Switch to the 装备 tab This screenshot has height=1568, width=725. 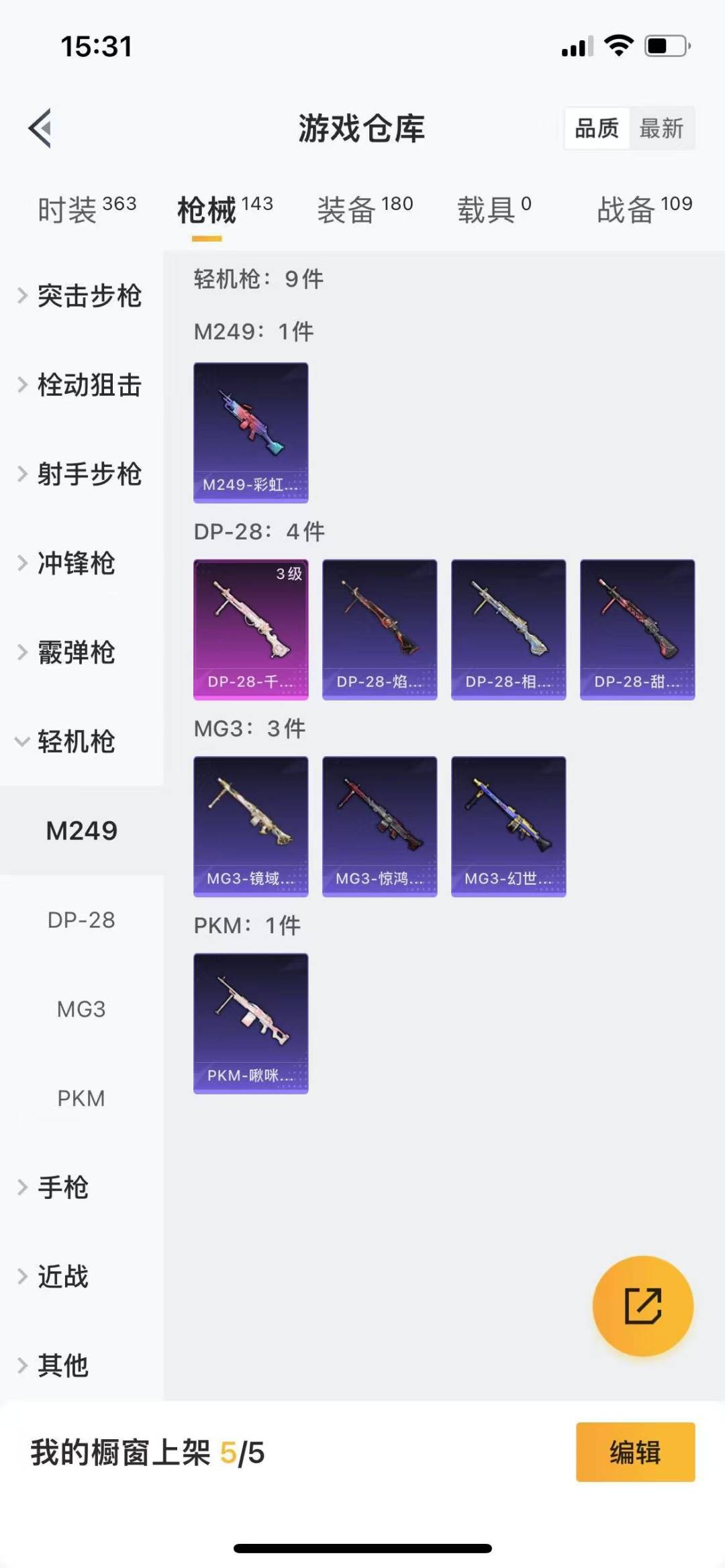click(365, 209)
